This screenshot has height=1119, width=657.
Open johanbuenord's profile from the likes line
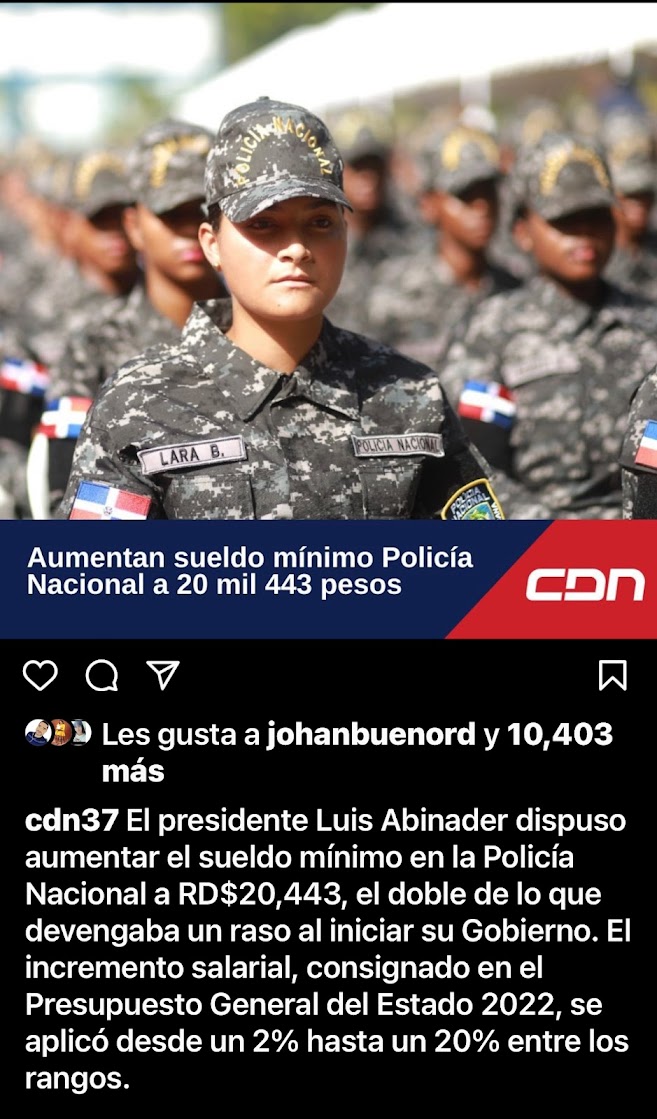371,735
